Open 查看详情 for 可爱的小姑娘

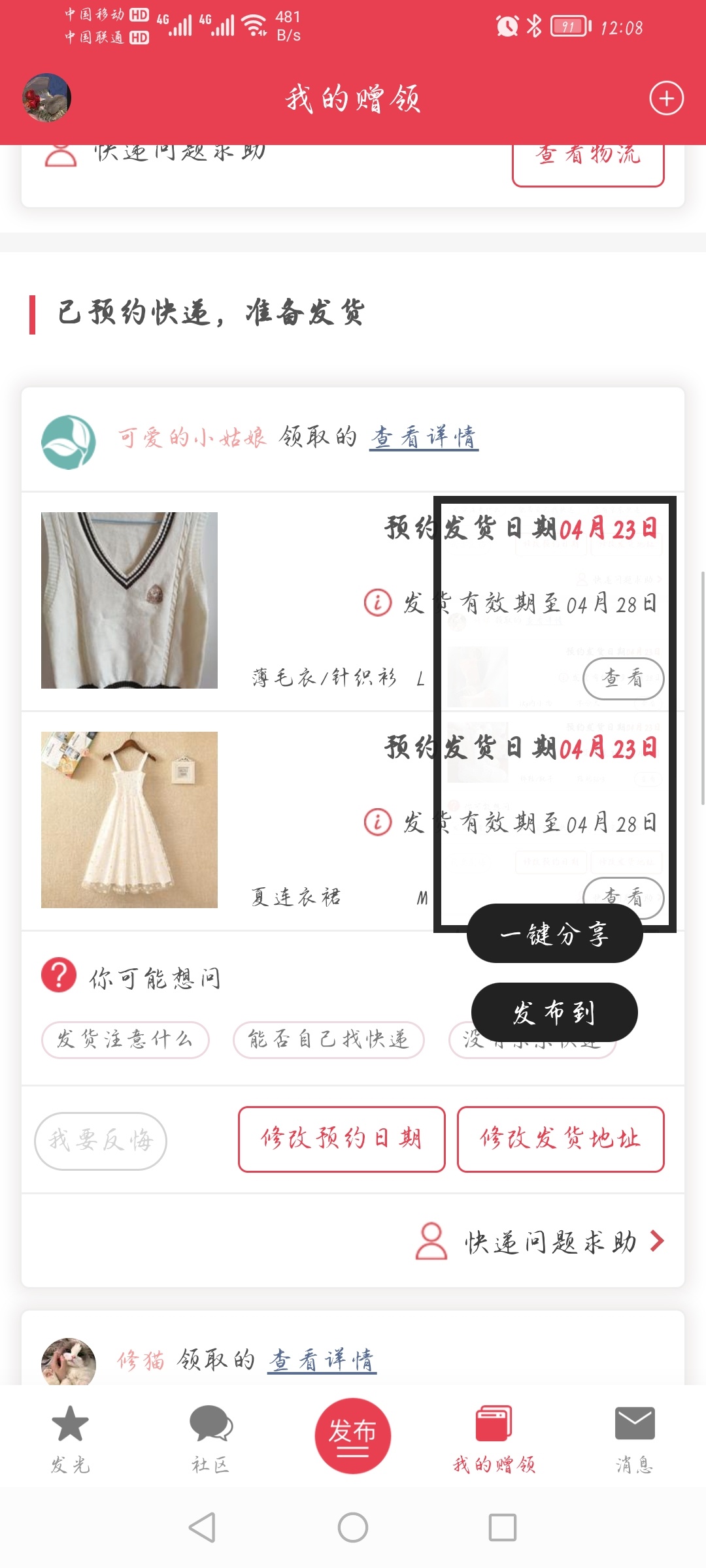coord(424,437)
